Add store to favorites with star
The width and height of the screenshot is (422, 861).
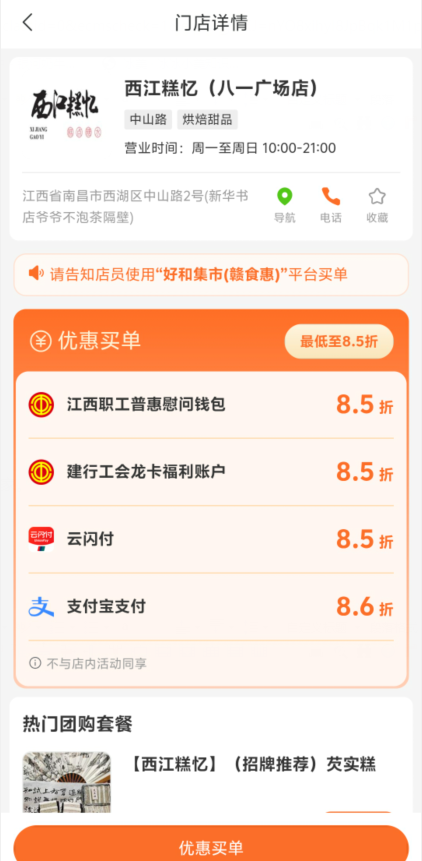point(377,205)
